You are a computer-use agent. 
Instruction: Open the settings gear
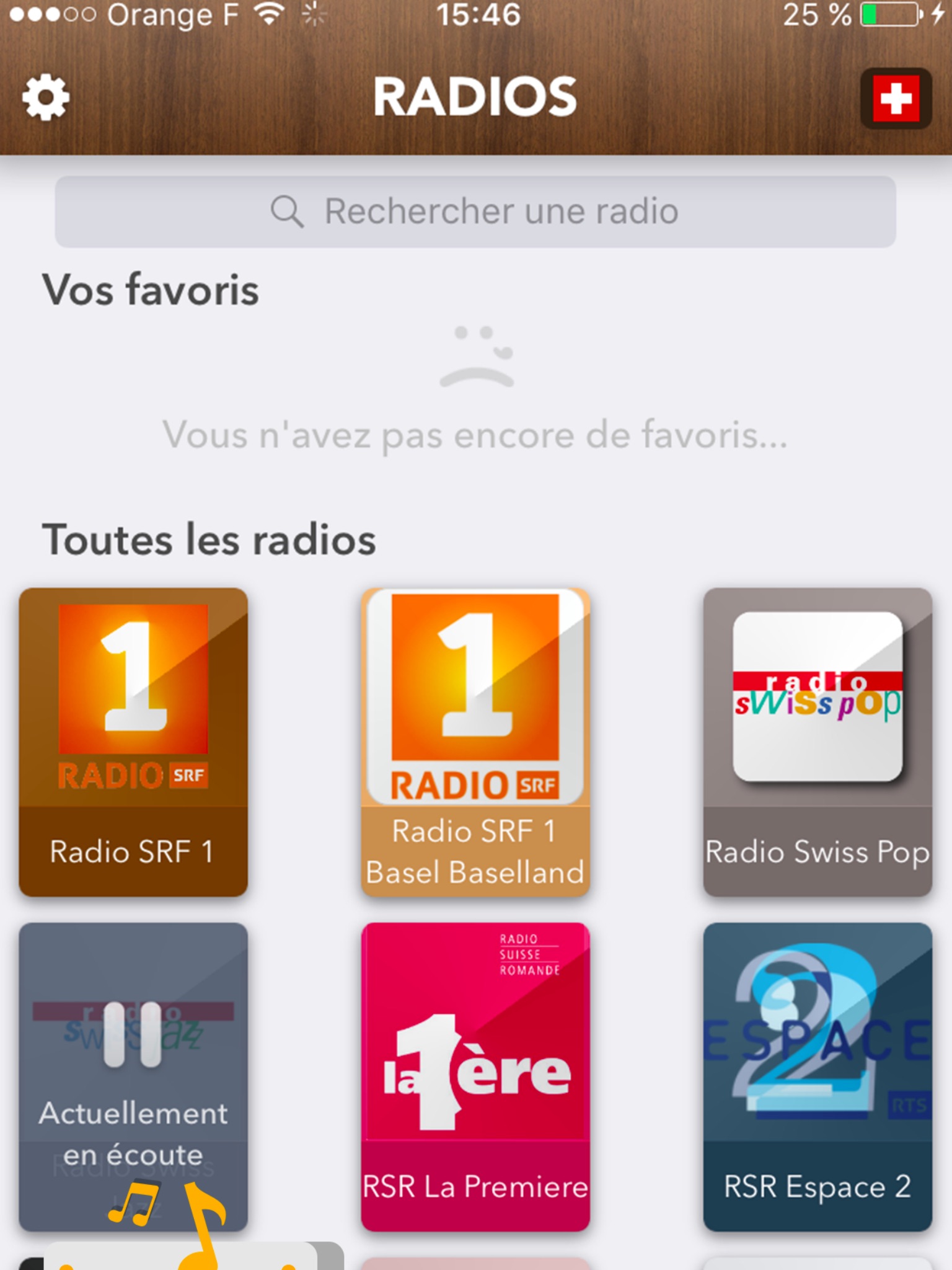pos(45,98)
